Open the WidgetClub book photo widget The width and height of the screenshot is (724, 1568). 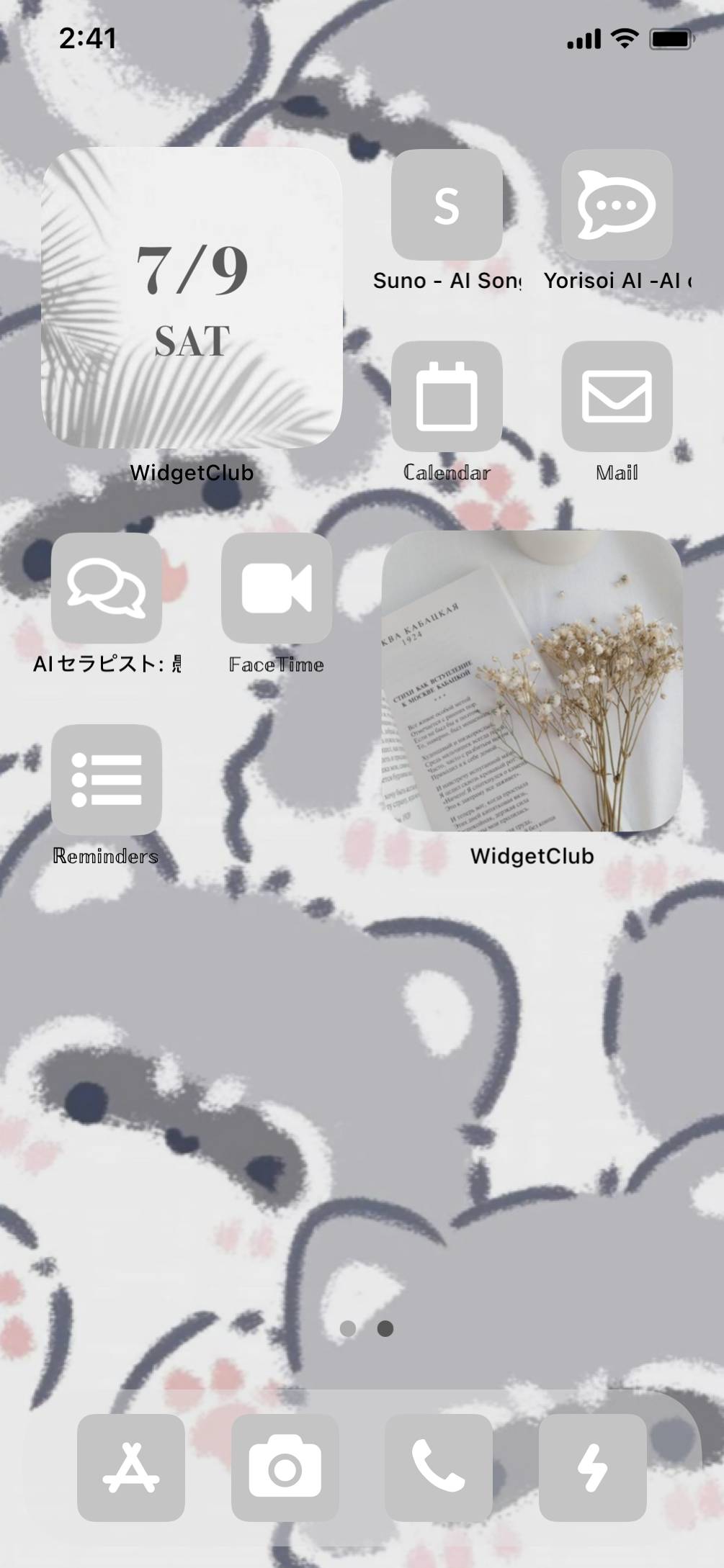pyautogui.click(x=532, y=681)
